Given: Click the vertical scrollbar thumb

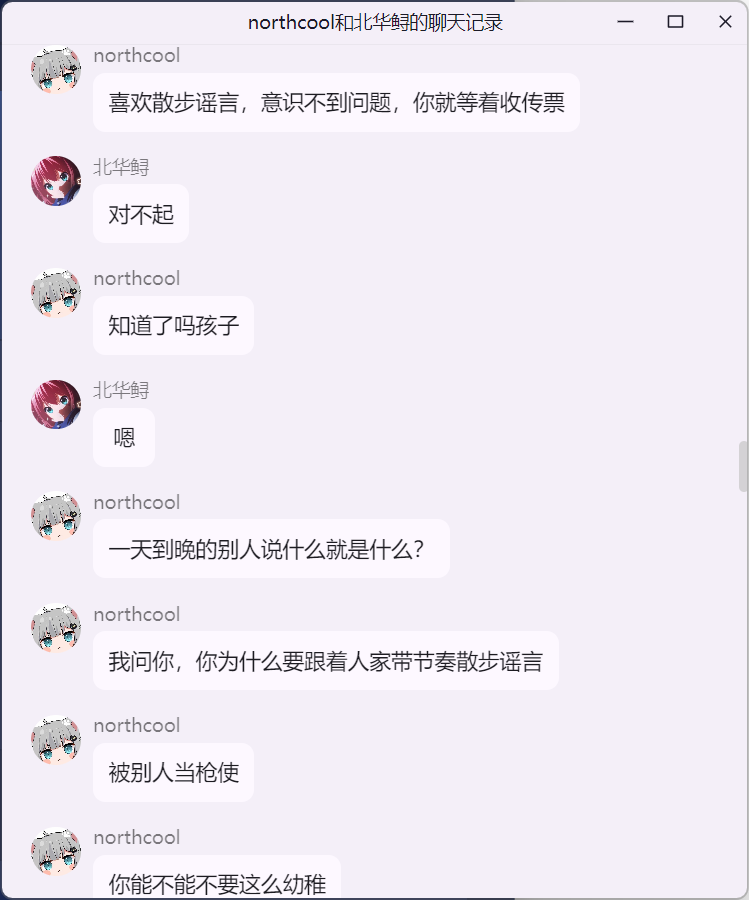Looking at the screenshot, I should coord(743,466).
